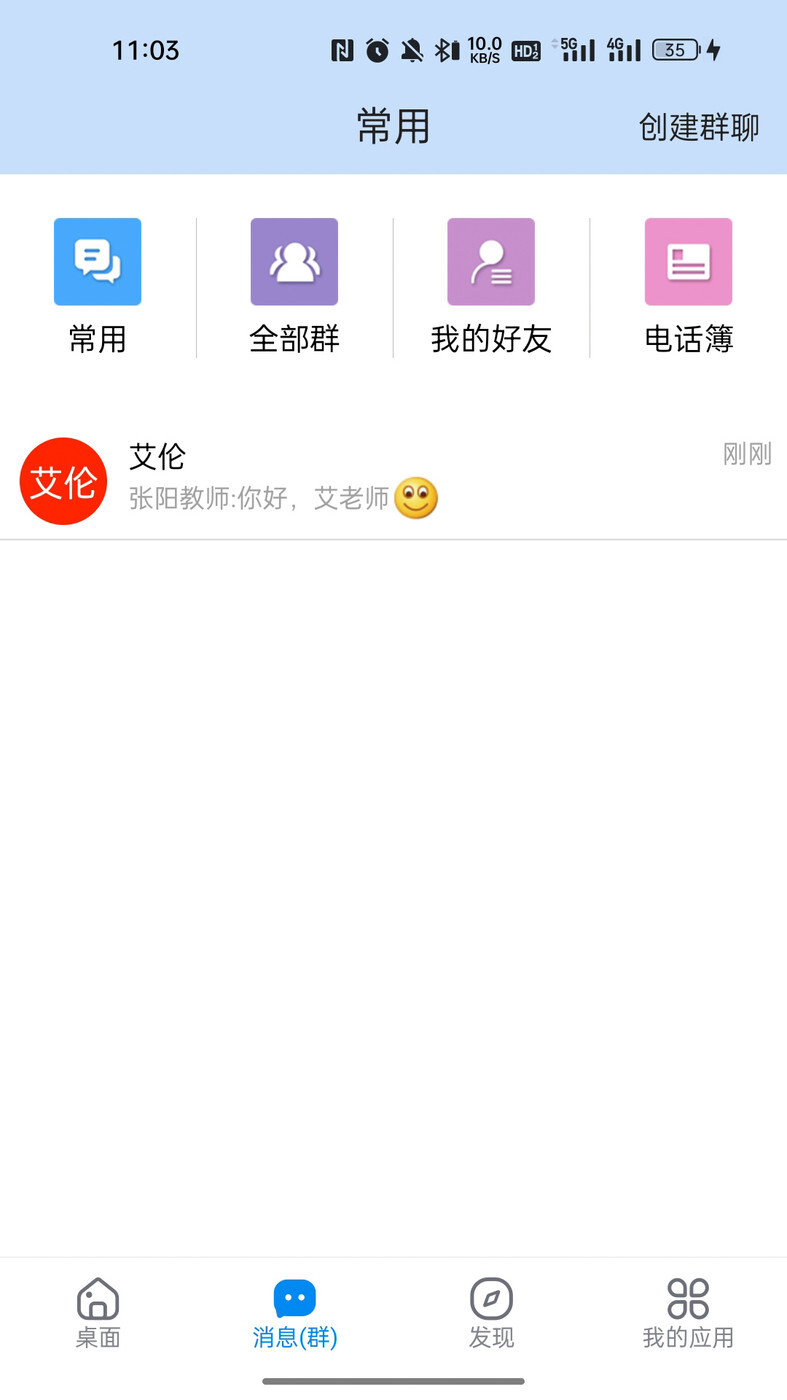Select the 常用 title in the header
The image size is (787, 1400).
[393, 127]
